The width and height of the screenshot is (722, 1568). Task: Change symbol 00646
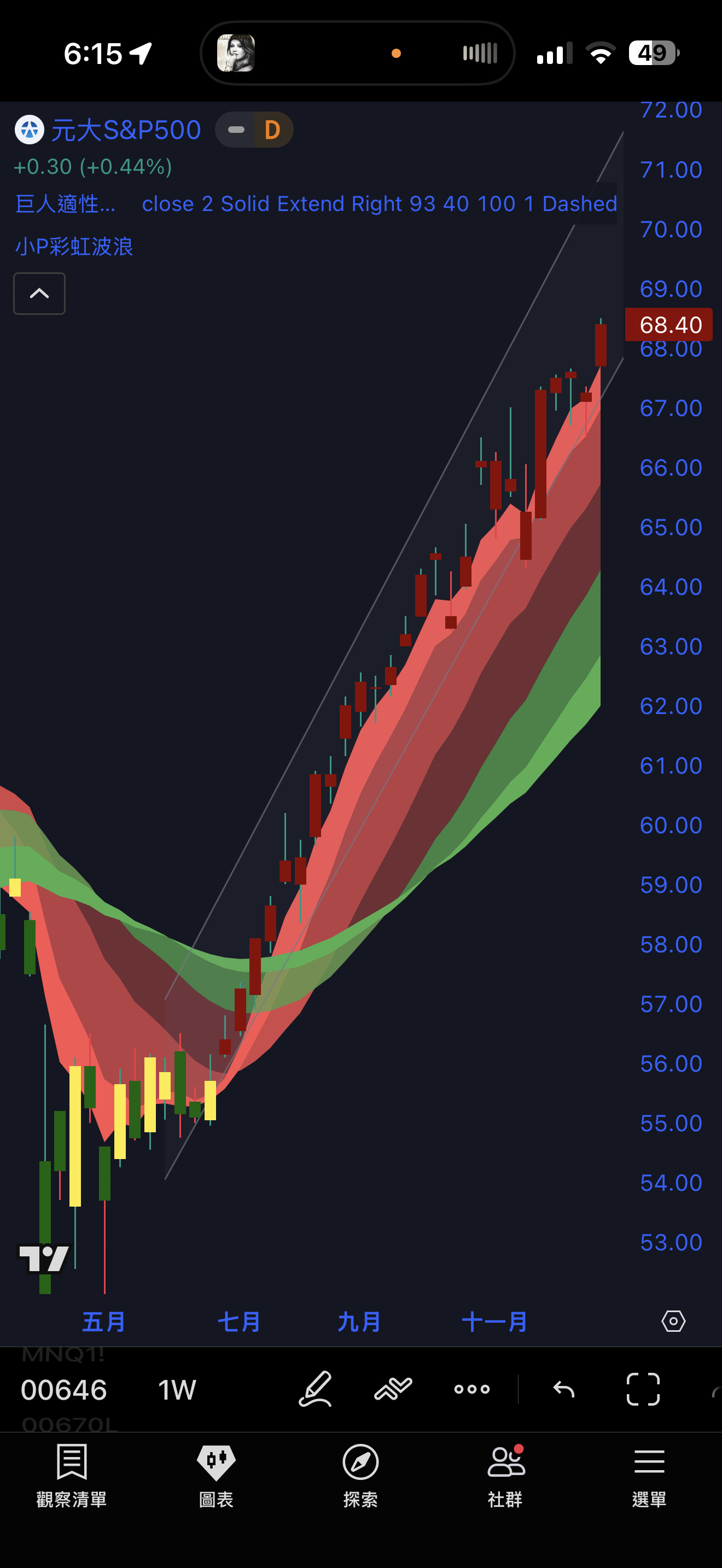64,1390
